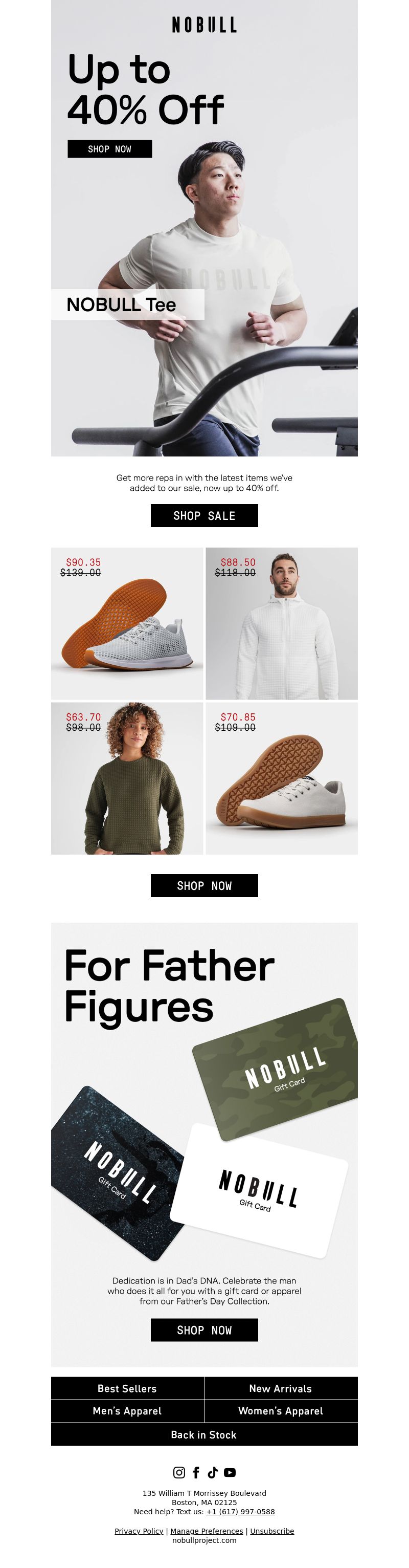Viewport: 409px width, 1568px height.
Task: Browse Men's Apparel
Action: (x=127, y=1411)
